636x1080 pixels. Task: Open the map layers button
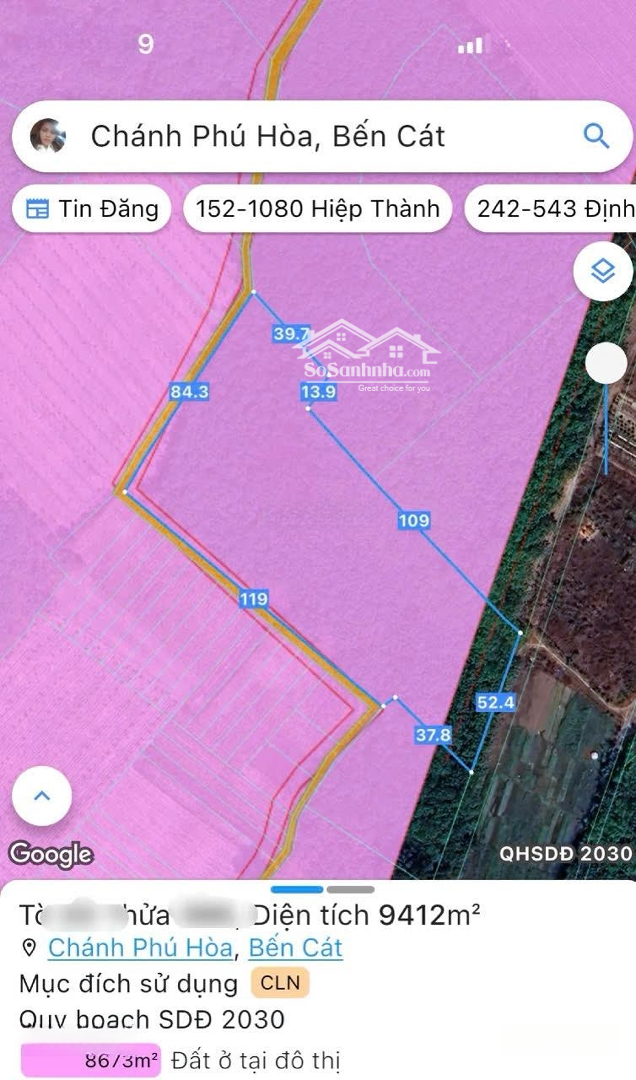[603, 270]
